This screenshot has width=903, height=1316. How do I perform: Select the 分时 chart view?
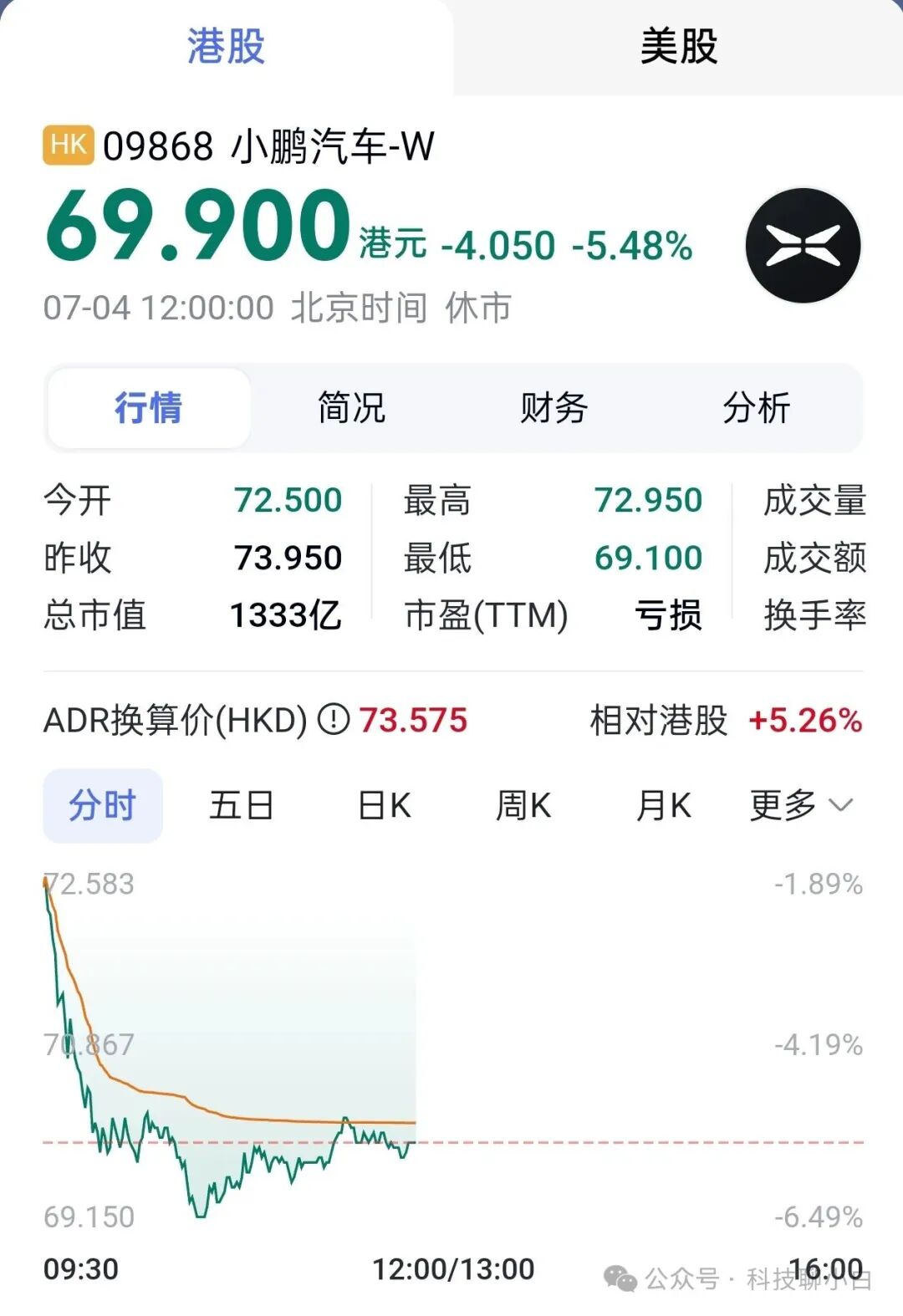pos(101,803)
